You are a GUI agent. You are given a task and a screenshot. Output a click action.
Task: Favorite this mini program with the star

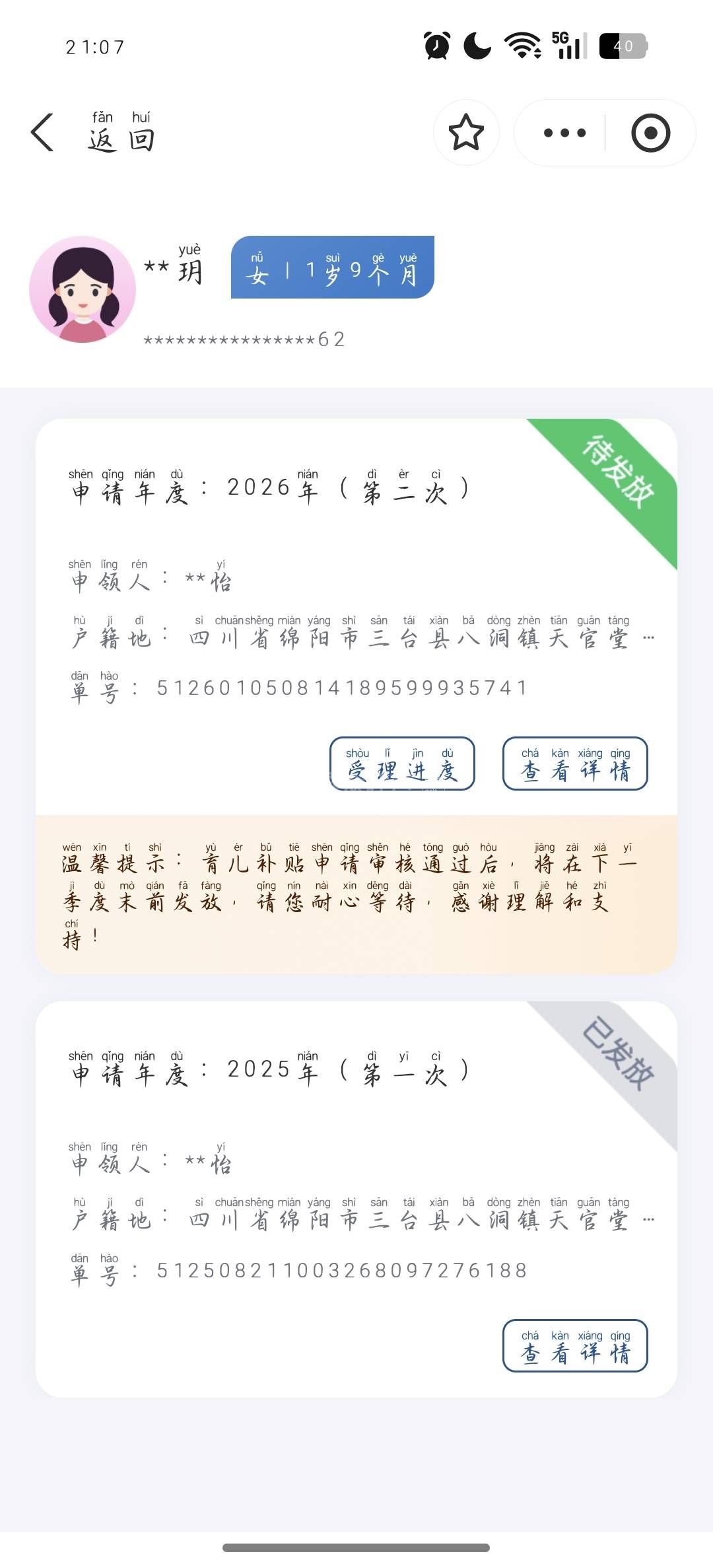click(x=466, y=132)
